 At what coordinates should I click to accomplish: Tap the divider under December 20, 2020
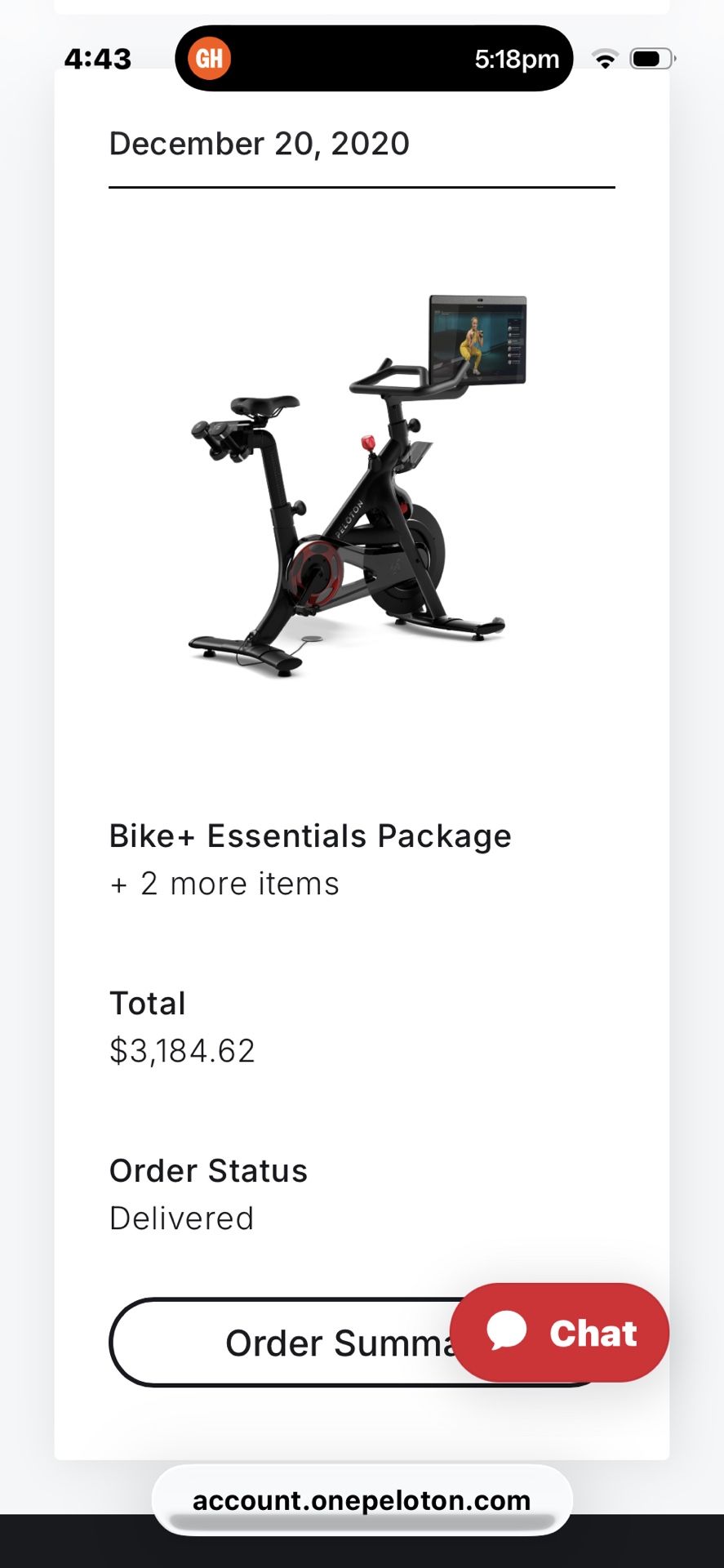point(362,188)
